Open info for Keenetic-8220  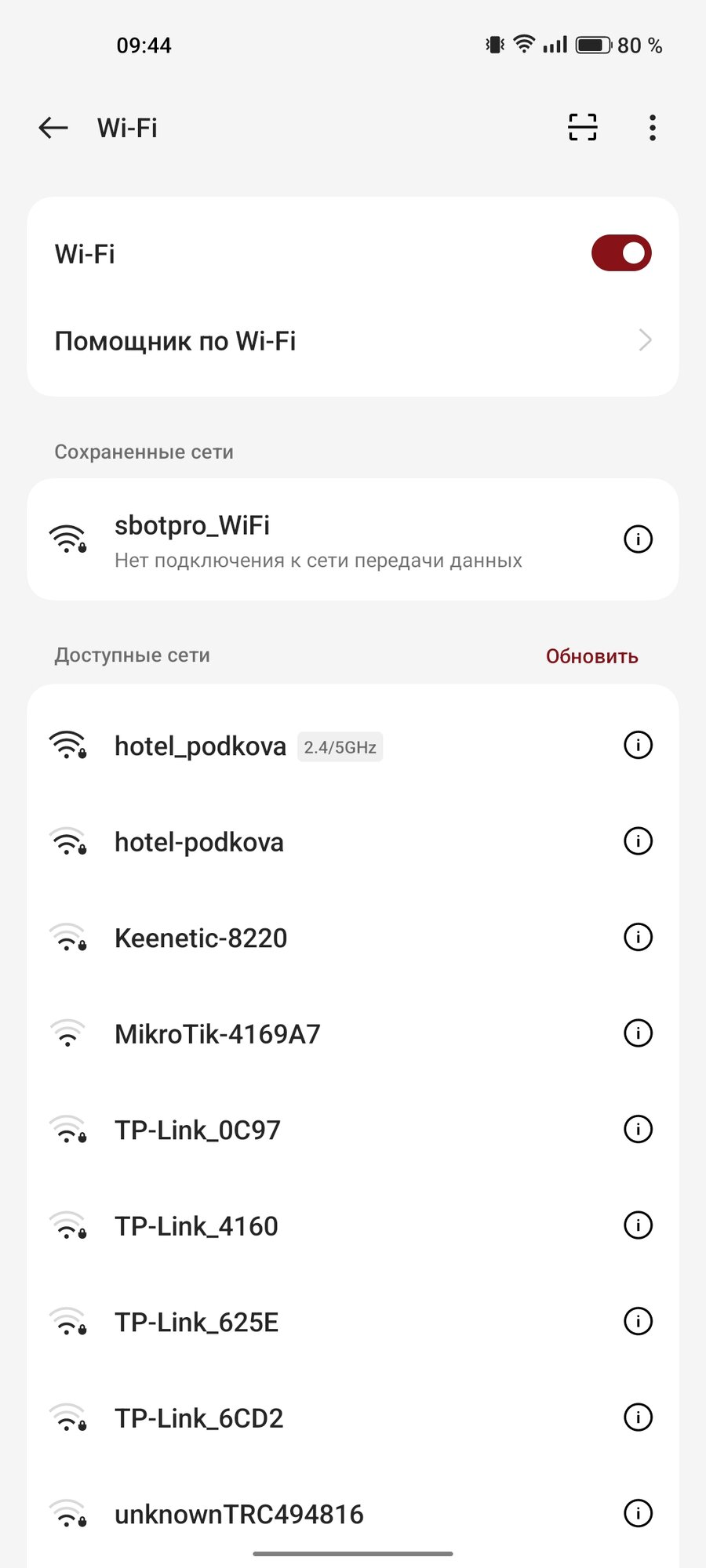638,937
